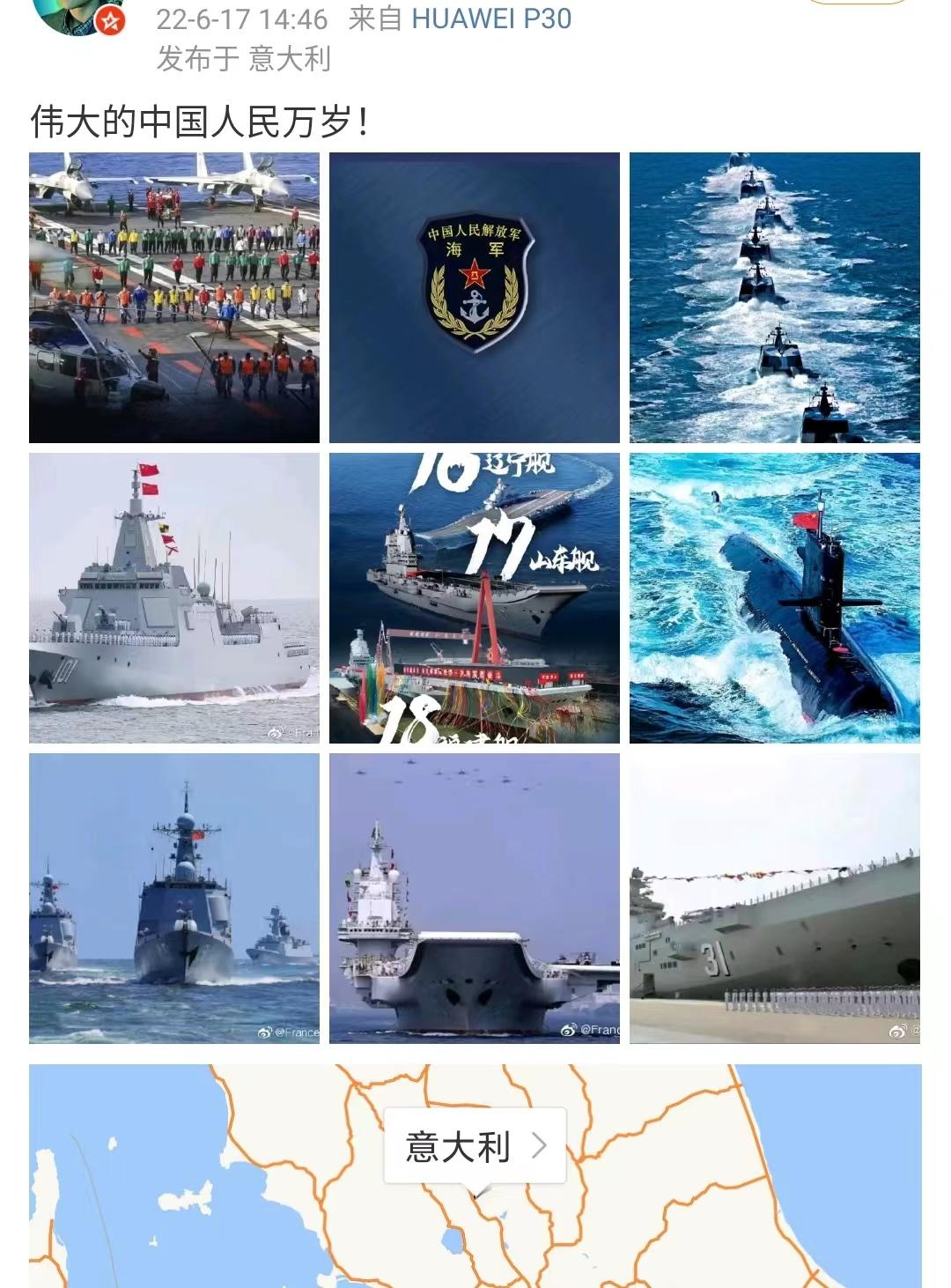
Task: Open the HUAWEI P30 source link
Action: 491,19
